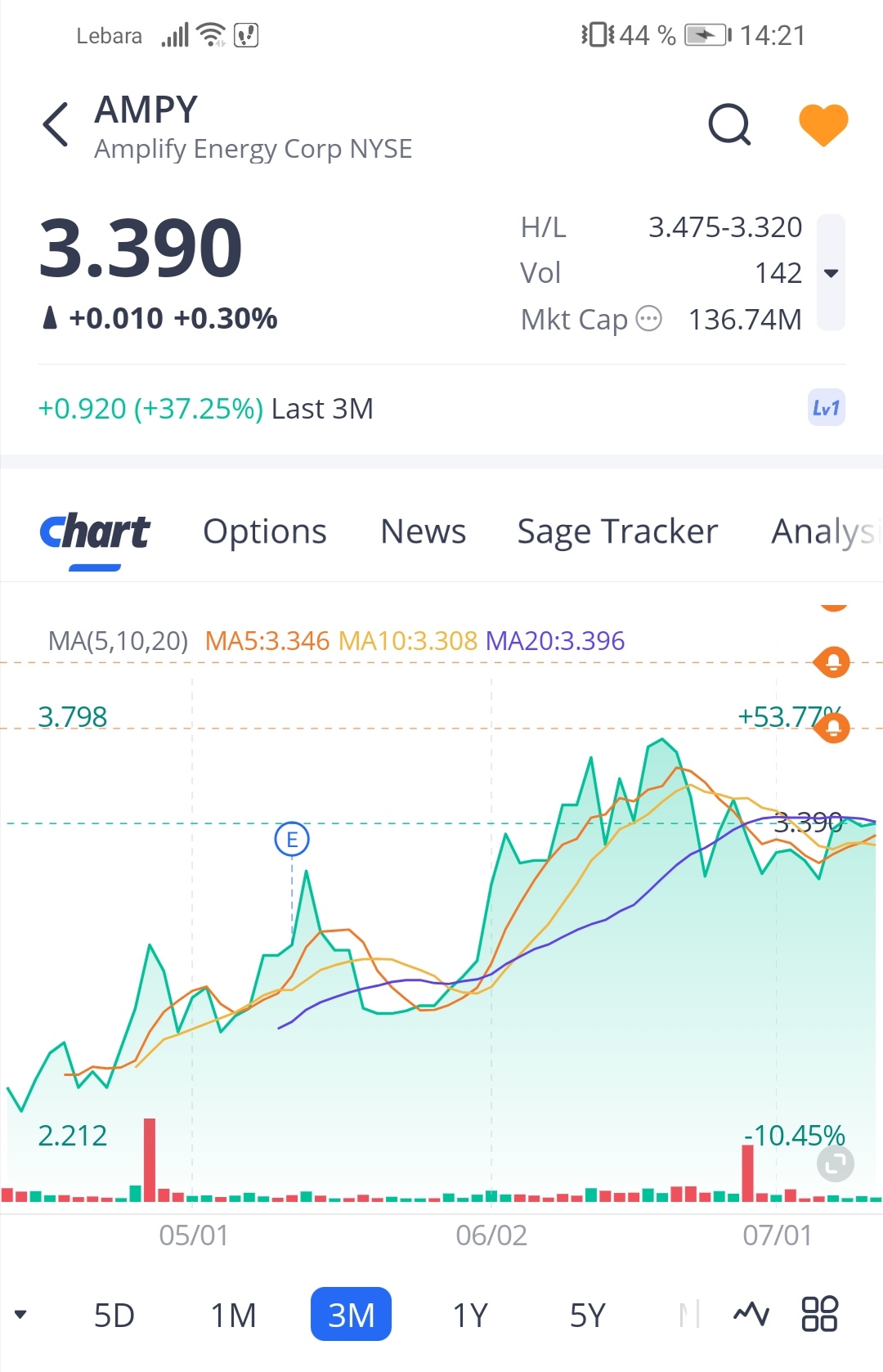
Task: Open Mkt Cap info bubble
Action: pos(648,319)
